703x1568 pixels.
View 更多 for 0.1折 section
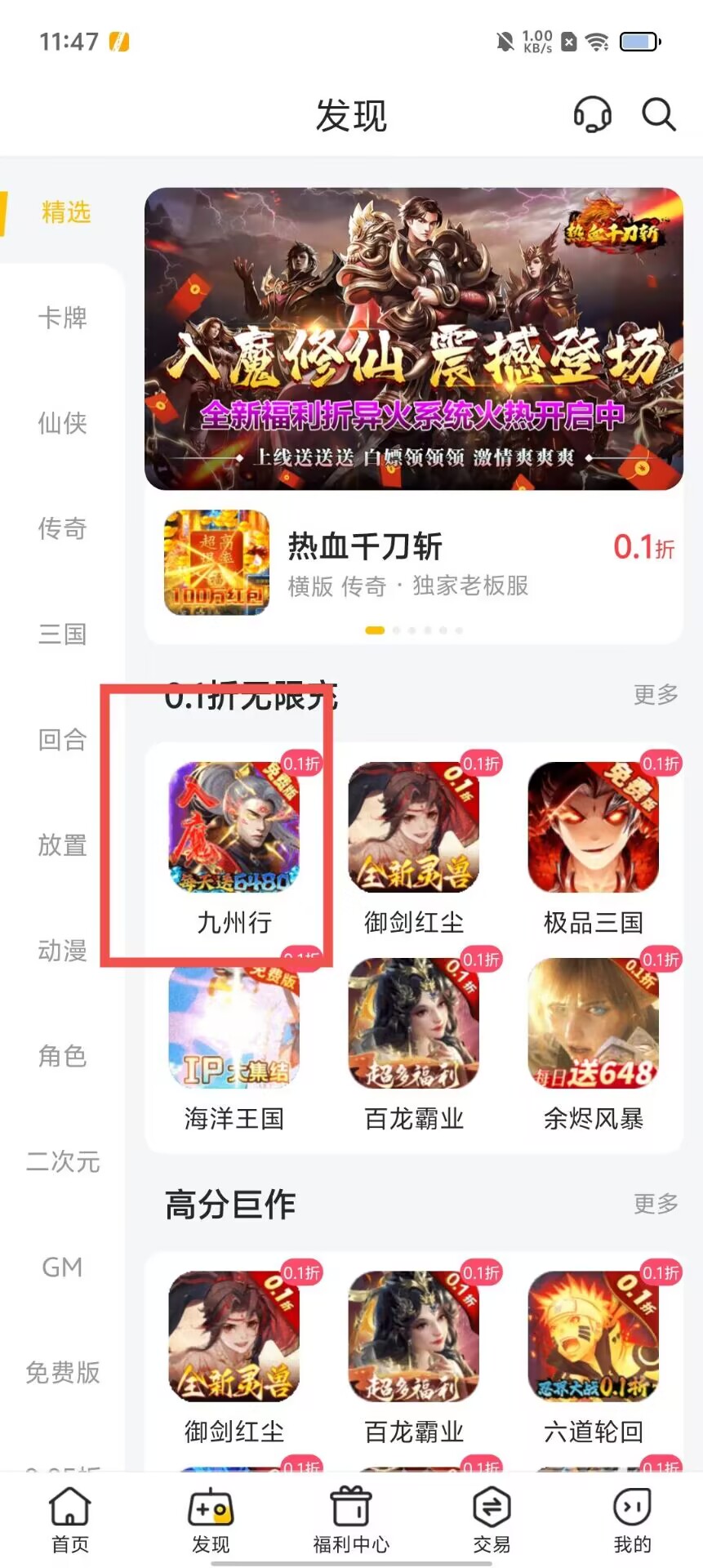coord(656,694)
